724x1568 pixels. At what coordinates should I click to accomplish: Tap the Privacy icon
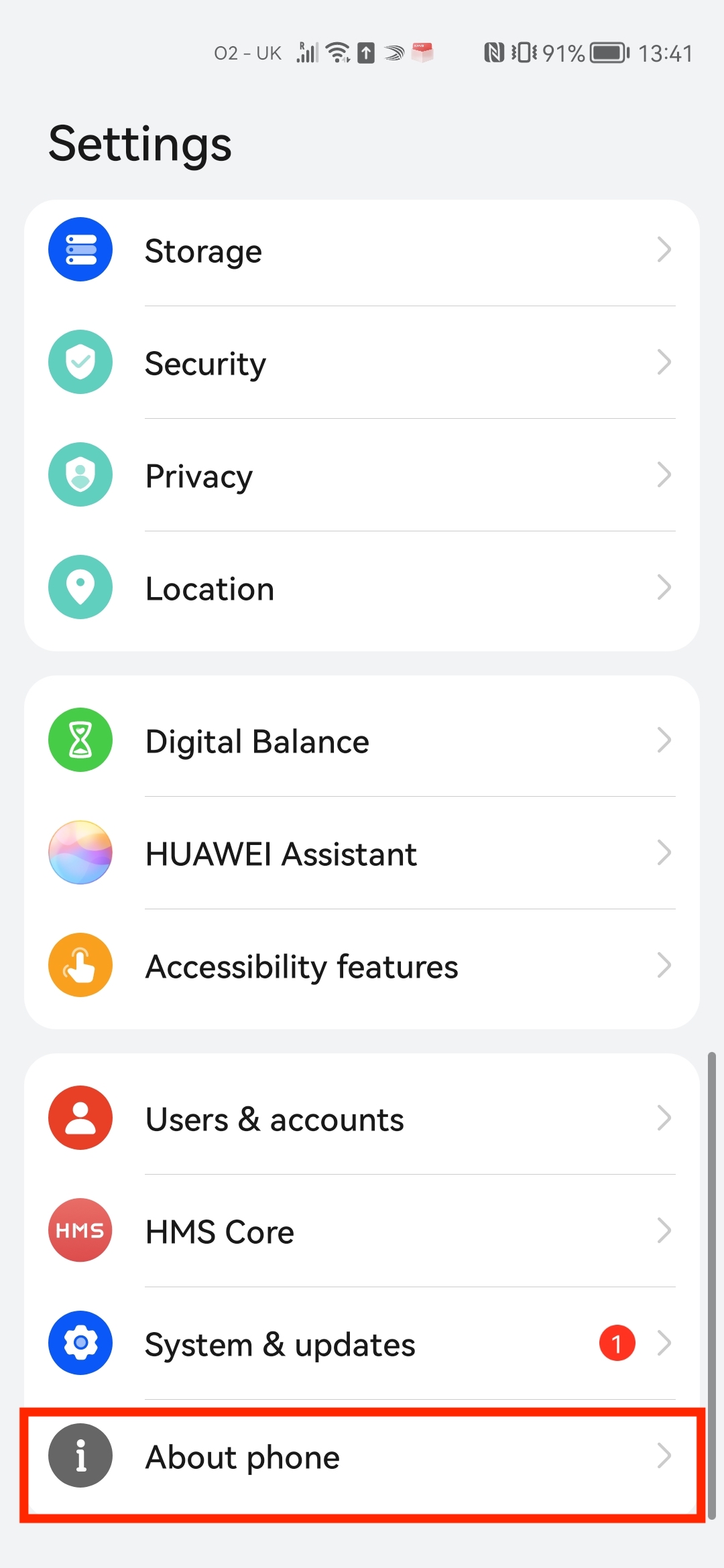coord(80,474)
